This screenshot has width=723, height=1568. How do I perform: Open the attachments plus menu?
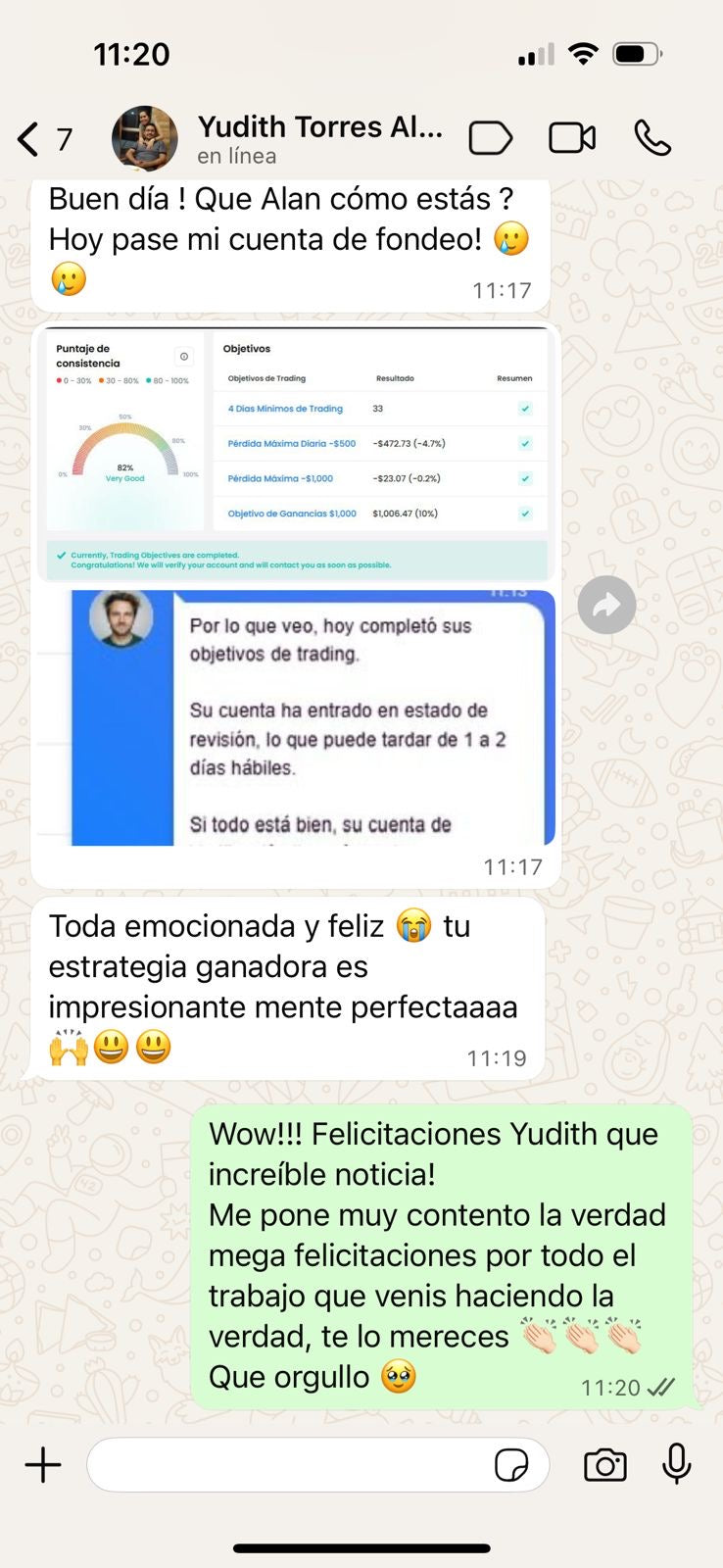point(43,1465)
